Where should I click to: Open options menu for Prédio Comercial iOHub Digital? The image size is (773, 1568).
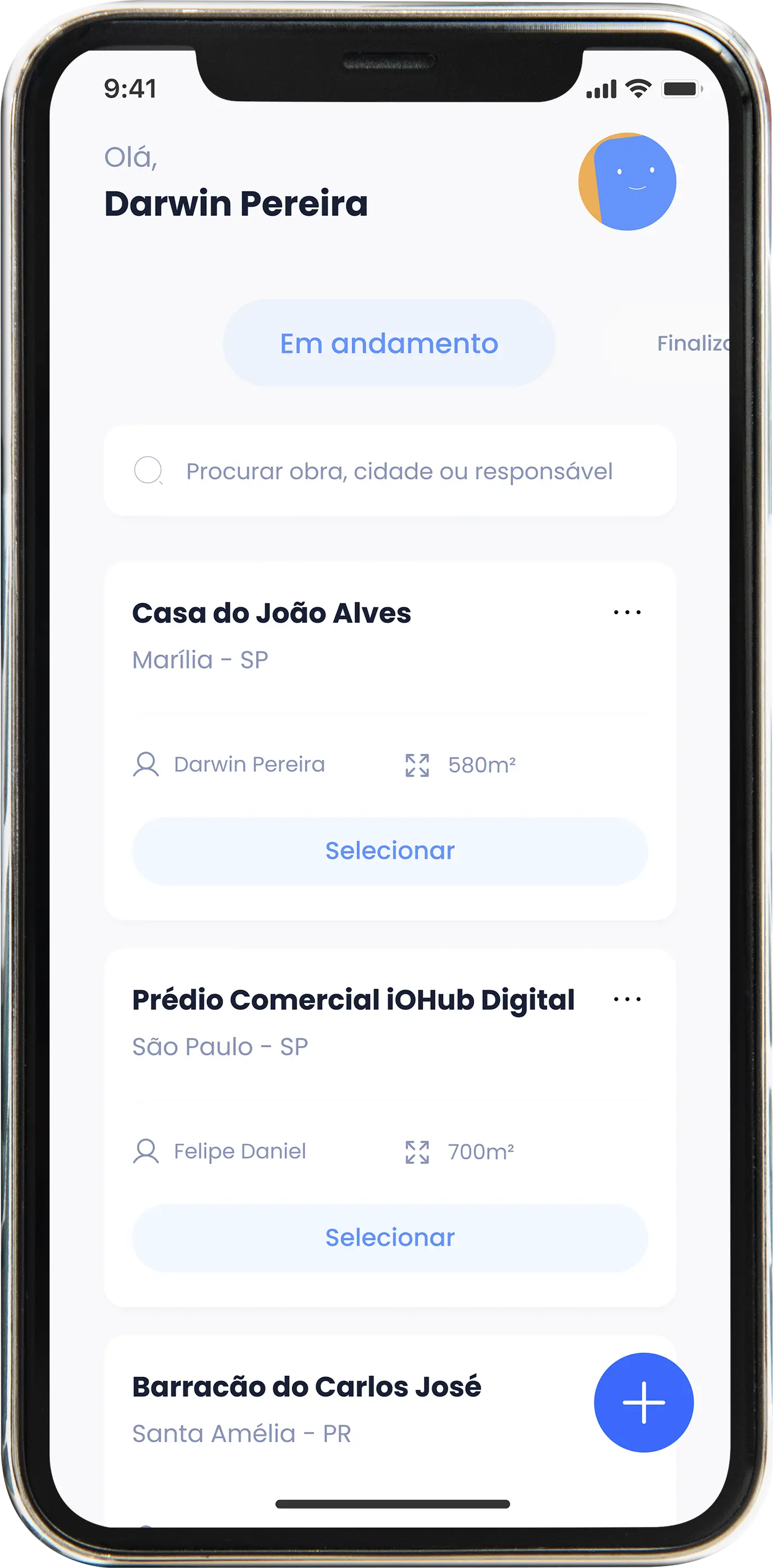[627, 999]
